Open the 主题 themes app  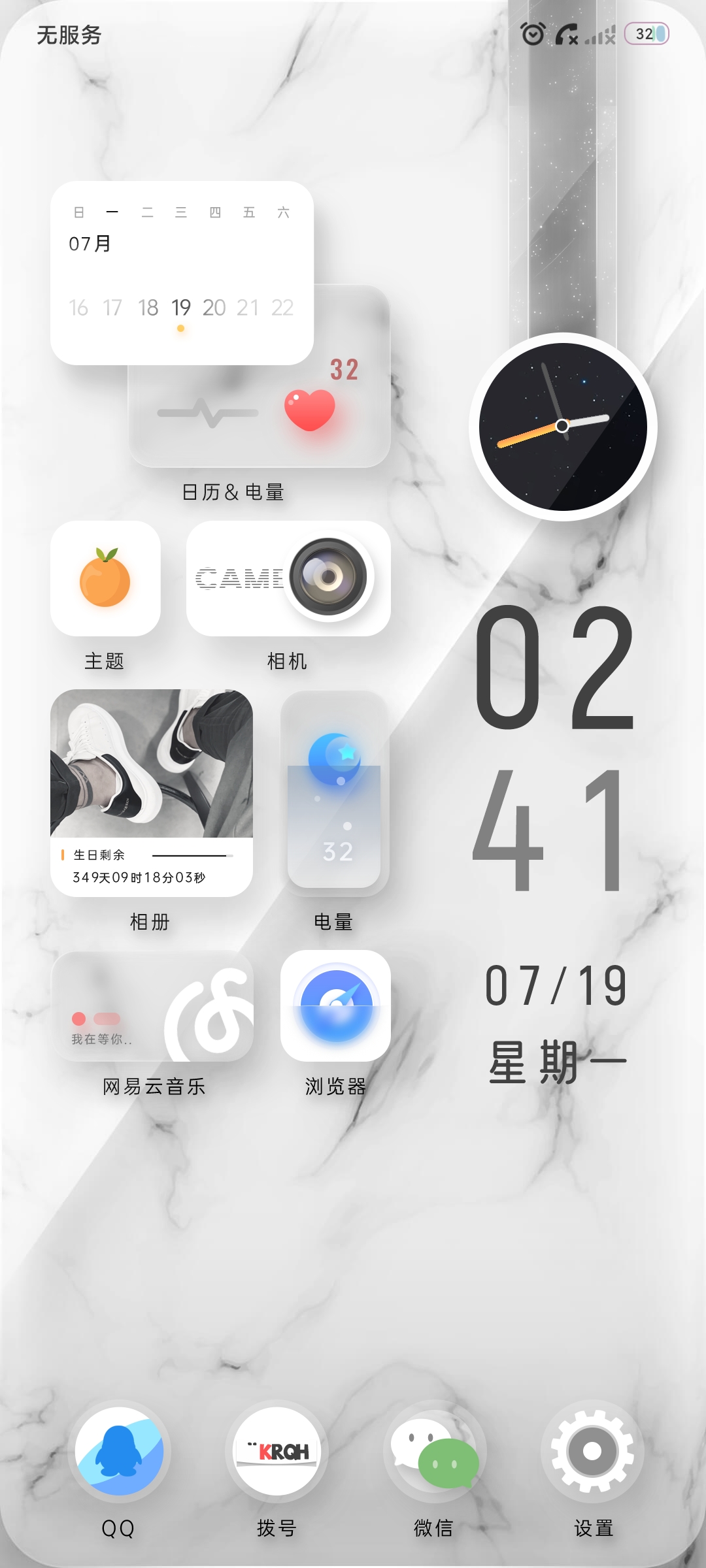coord(105,578)
